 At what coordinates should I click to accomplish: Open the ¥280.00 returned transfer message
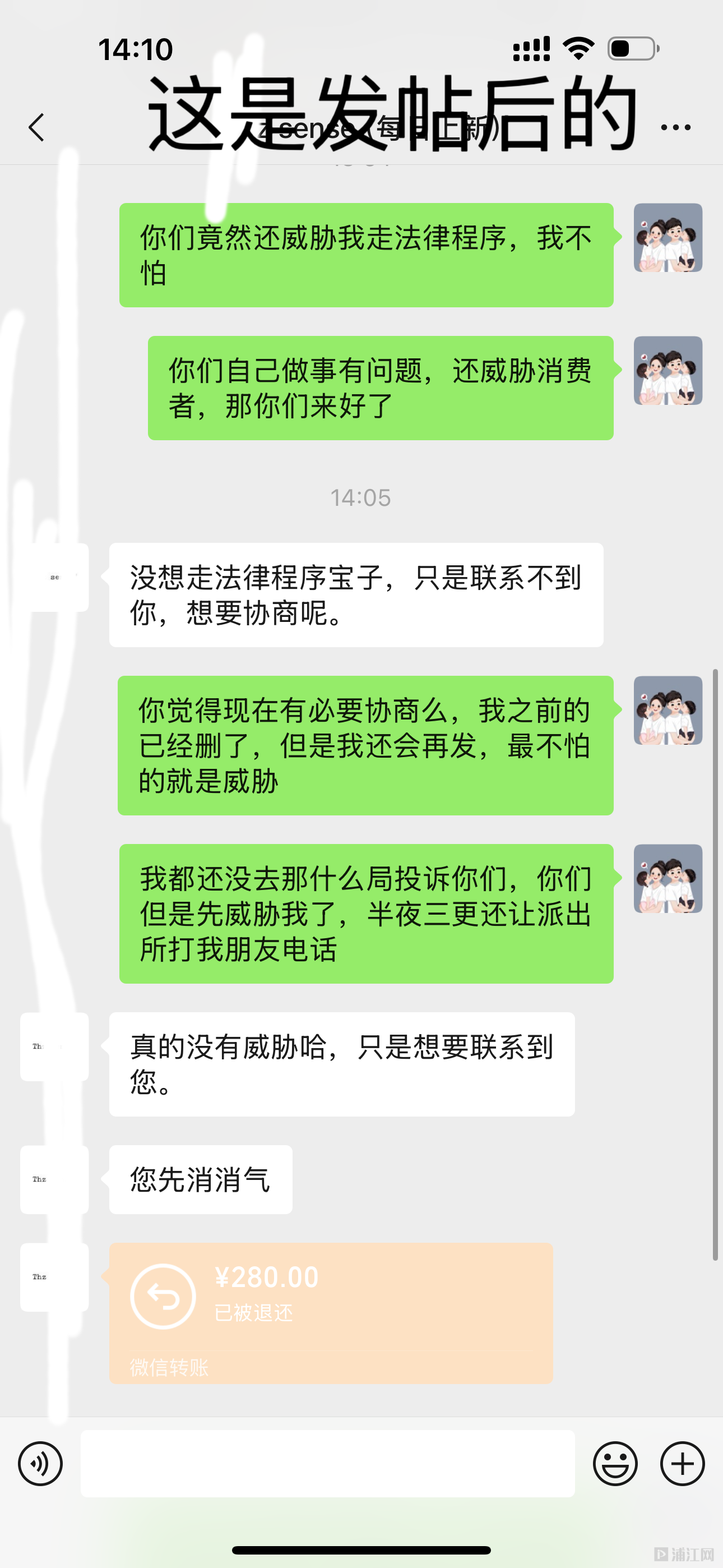(331, 1312)
